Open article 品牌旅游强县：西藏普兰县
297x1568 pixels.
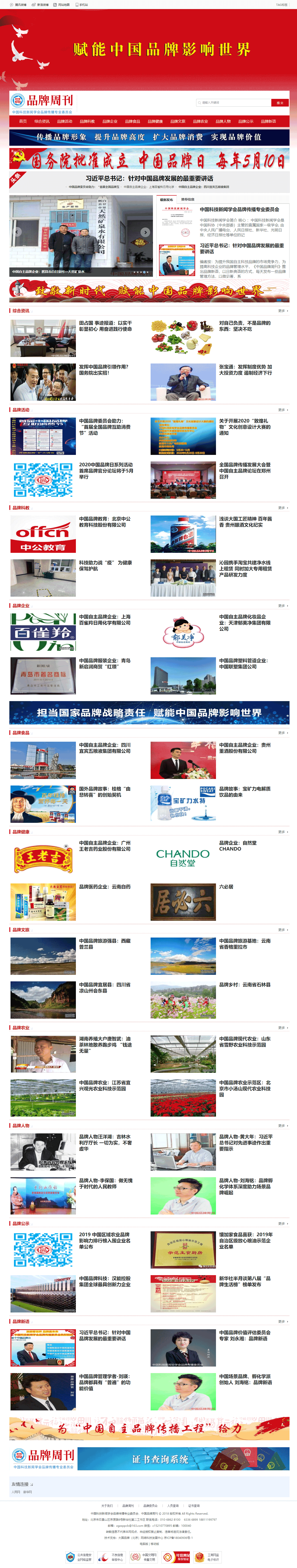[105, 943]
